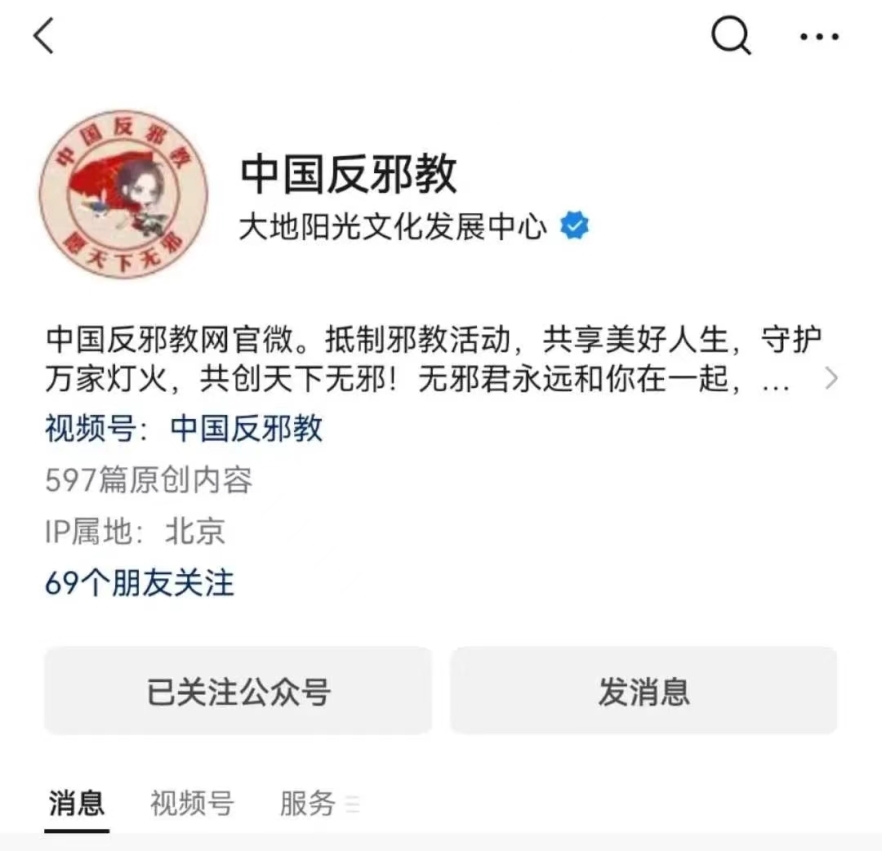This screenshot has height=851, width=882.
Task: Go back using the top-left arrow
Action: click(43, 37)
